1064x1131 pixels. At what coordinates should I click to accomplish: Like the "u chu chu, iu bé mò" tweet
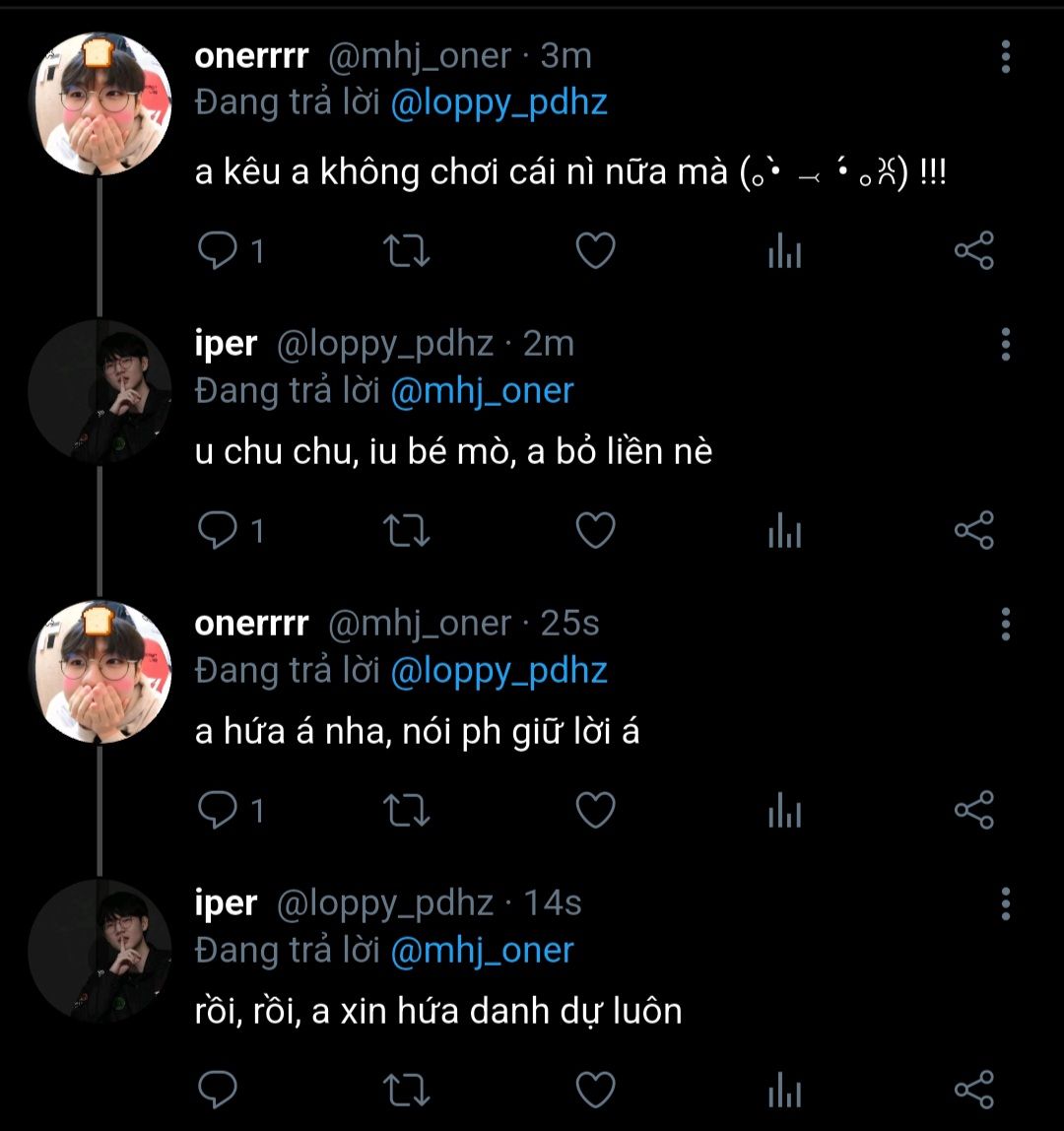click(595, 532)
